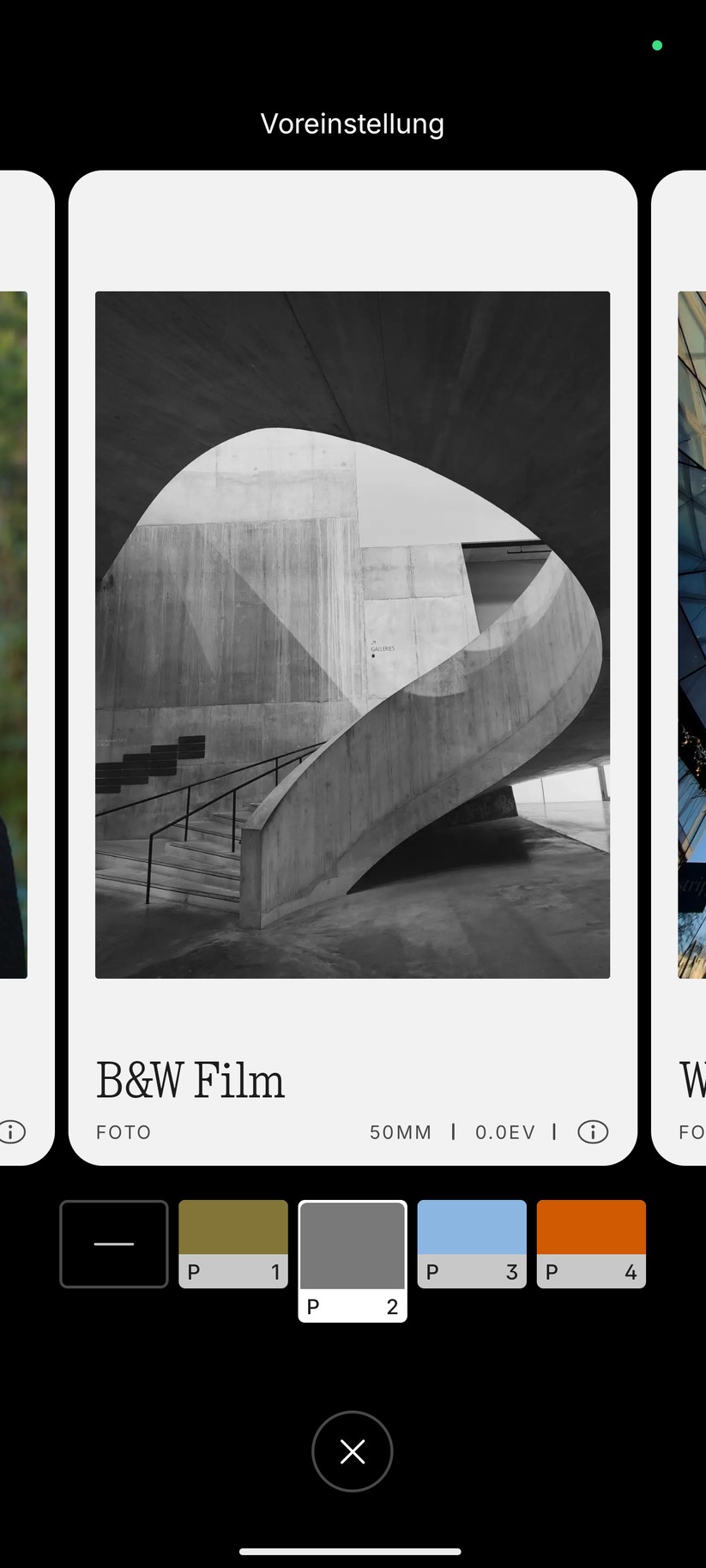Show info for the previous preset card
This screenshot has height=1568, width=706.
(x=12, y=1132)
